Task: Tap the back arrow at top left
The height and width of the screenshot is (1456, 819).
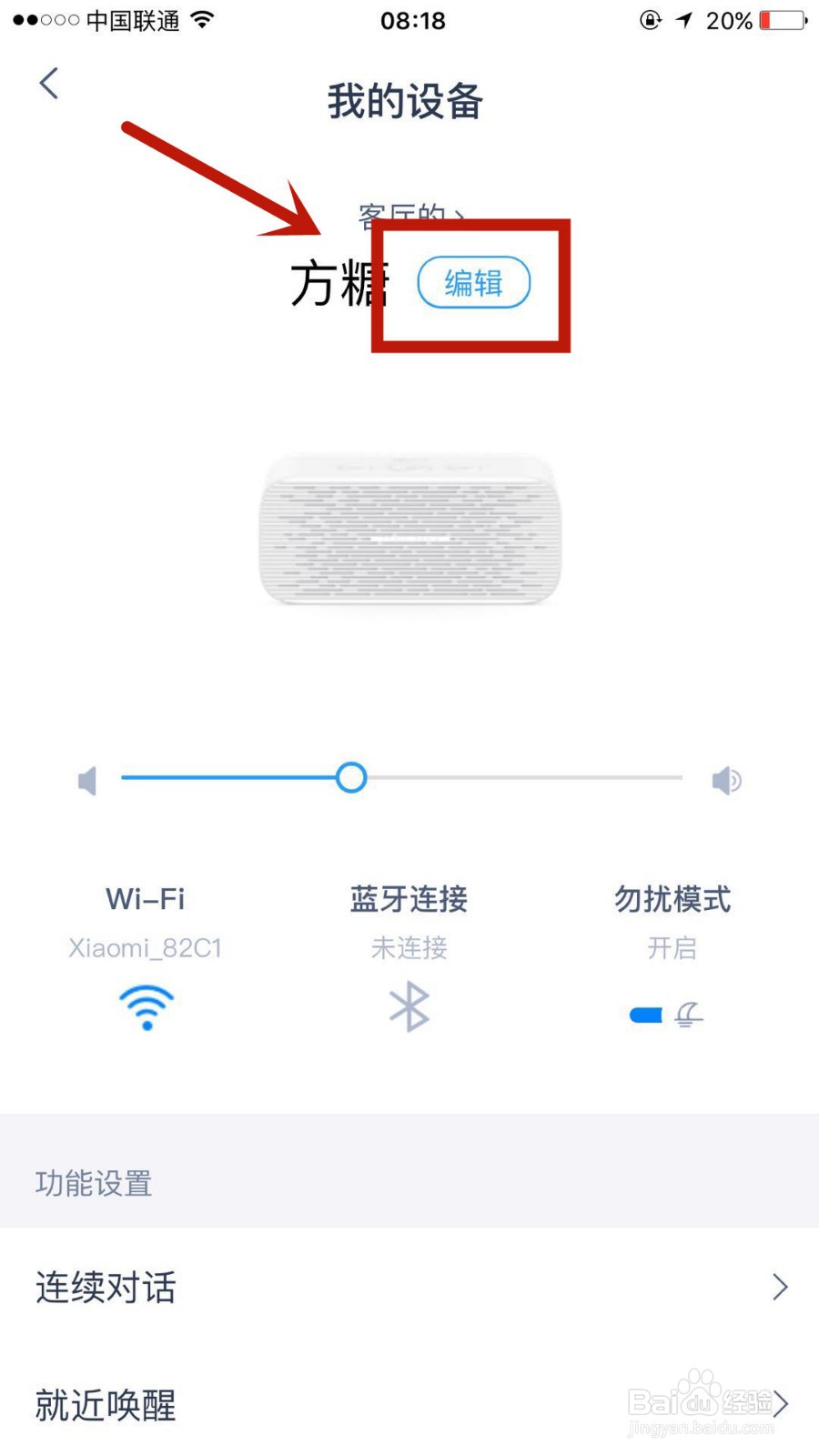Action: (x=48, y=82)
